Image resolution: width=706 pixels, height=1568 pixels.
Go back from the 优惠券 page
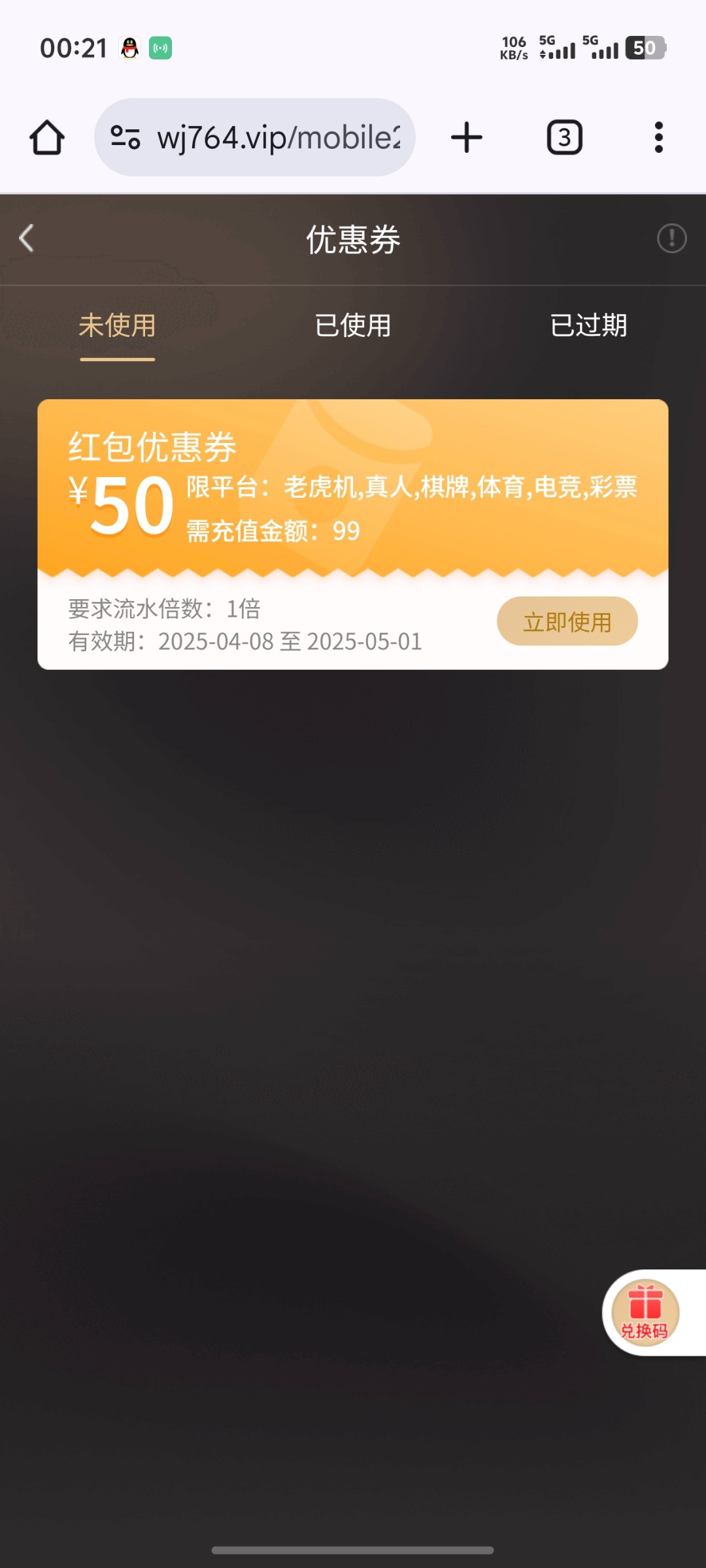tap(27, 238)
